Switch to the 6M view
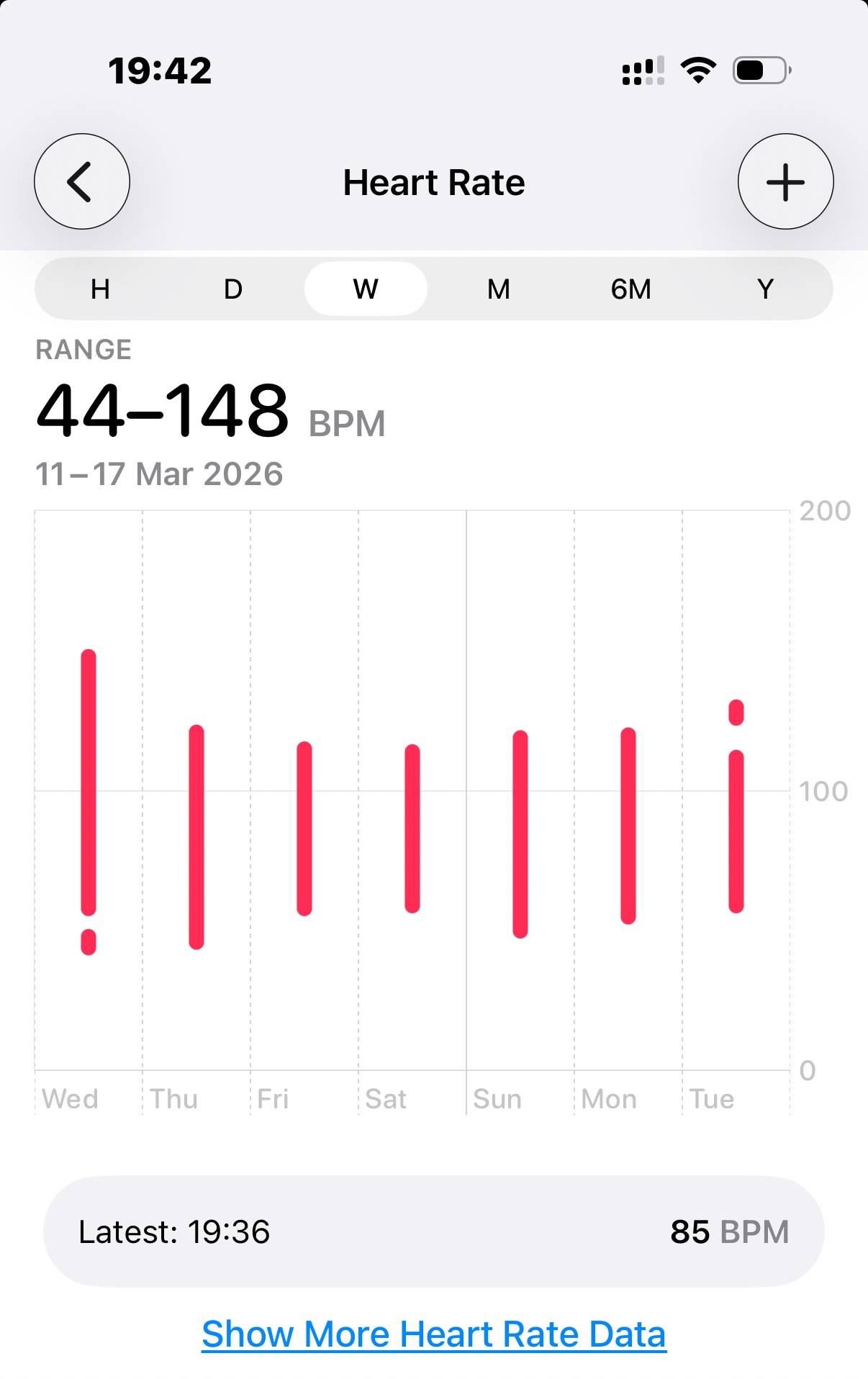Image resolution: width=868 pixels, height=1379 pixels. [630, 289]
